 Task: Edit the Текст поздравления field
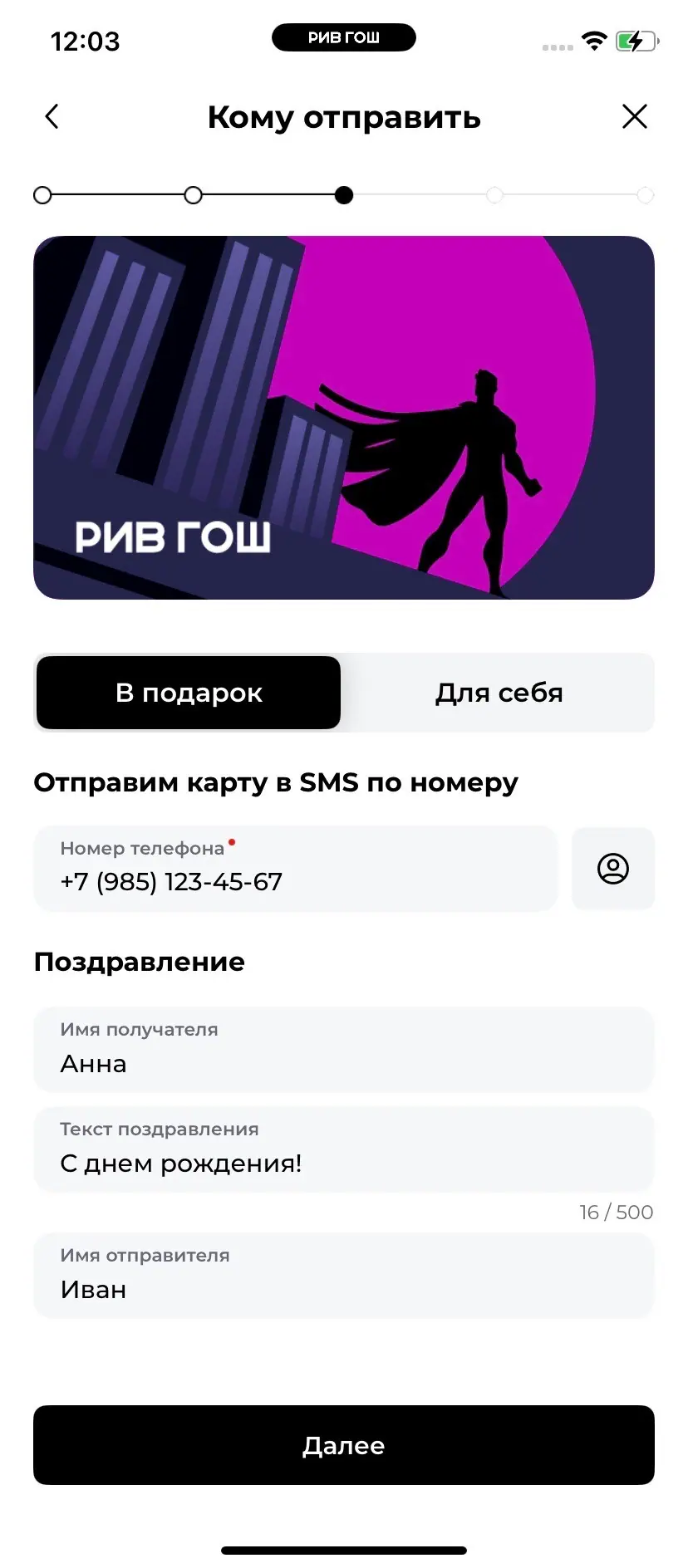(343, 1150)
